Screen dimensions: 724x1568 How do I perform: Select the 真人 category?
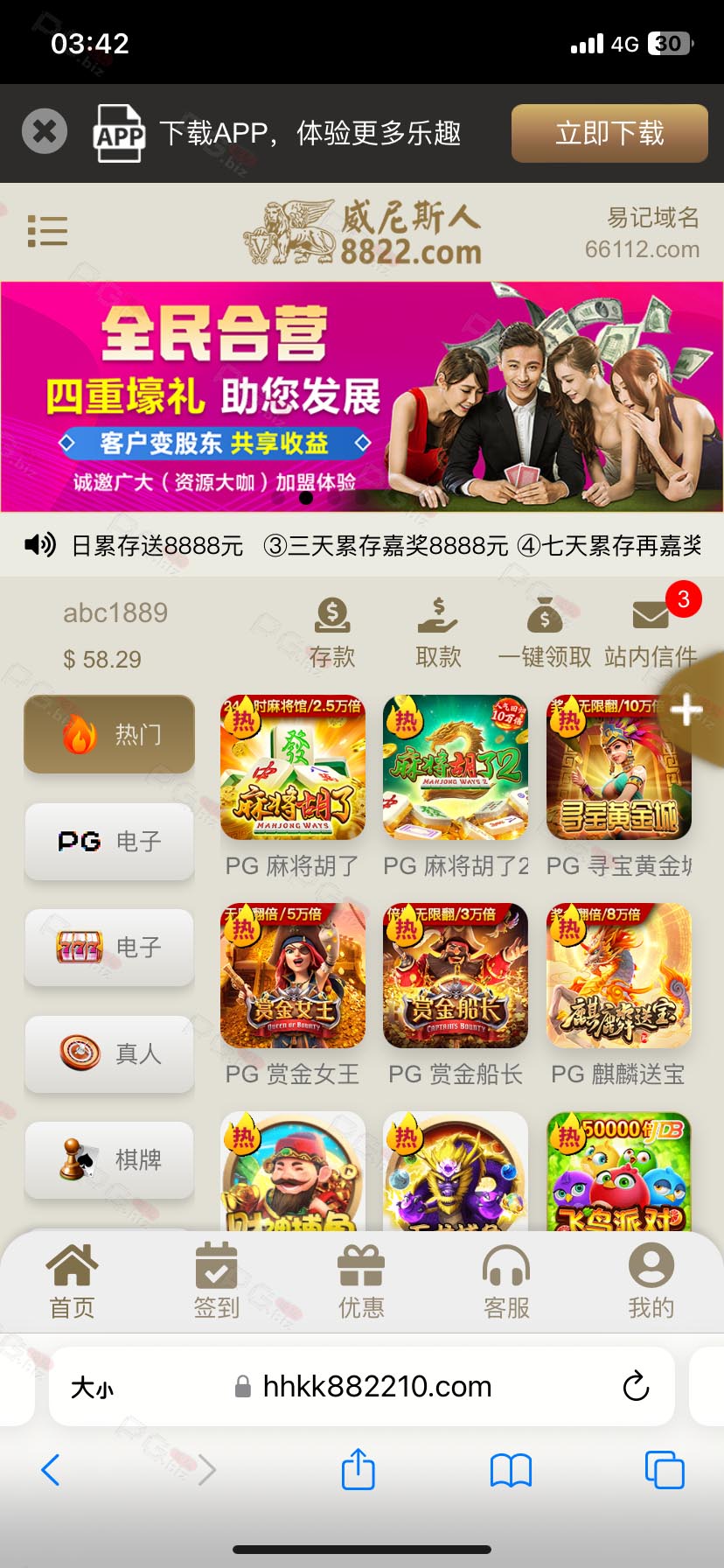pyautogui.click(x=109, y=1053)
